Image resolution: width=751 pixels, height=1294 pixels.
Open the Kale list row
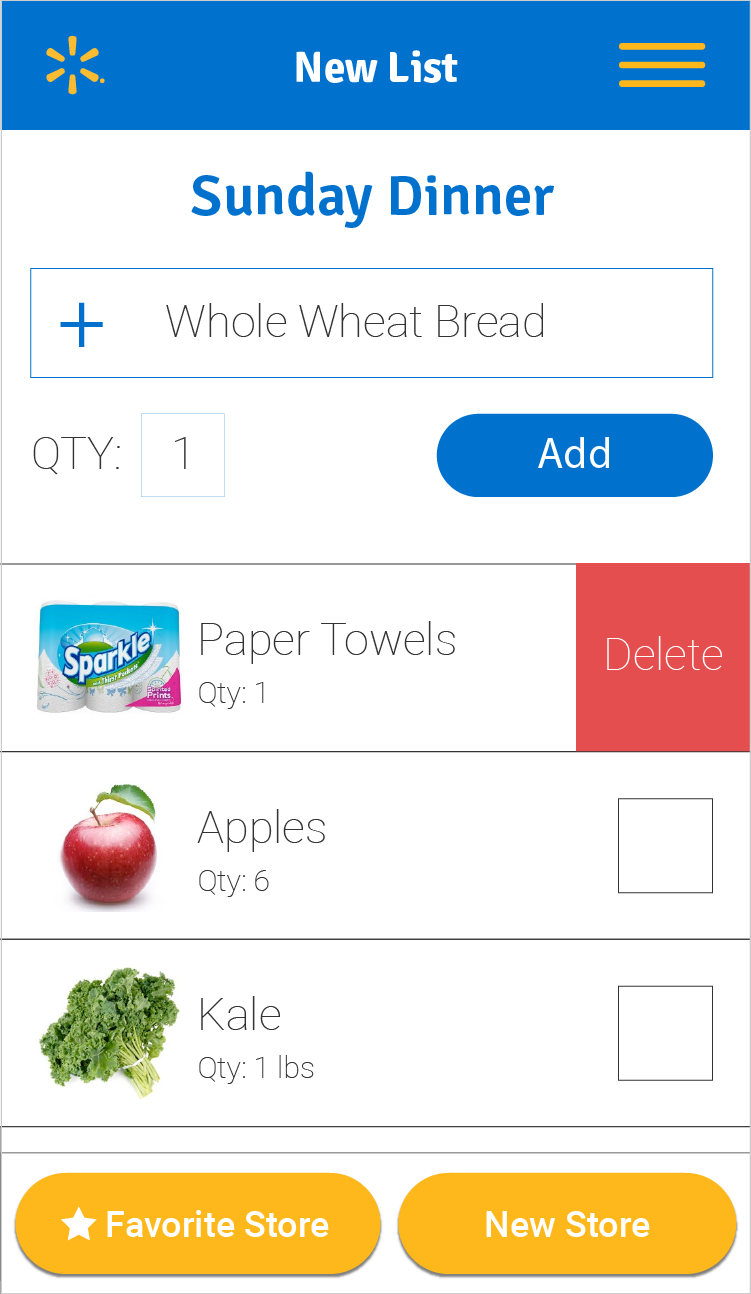(x=376, y=1033)
